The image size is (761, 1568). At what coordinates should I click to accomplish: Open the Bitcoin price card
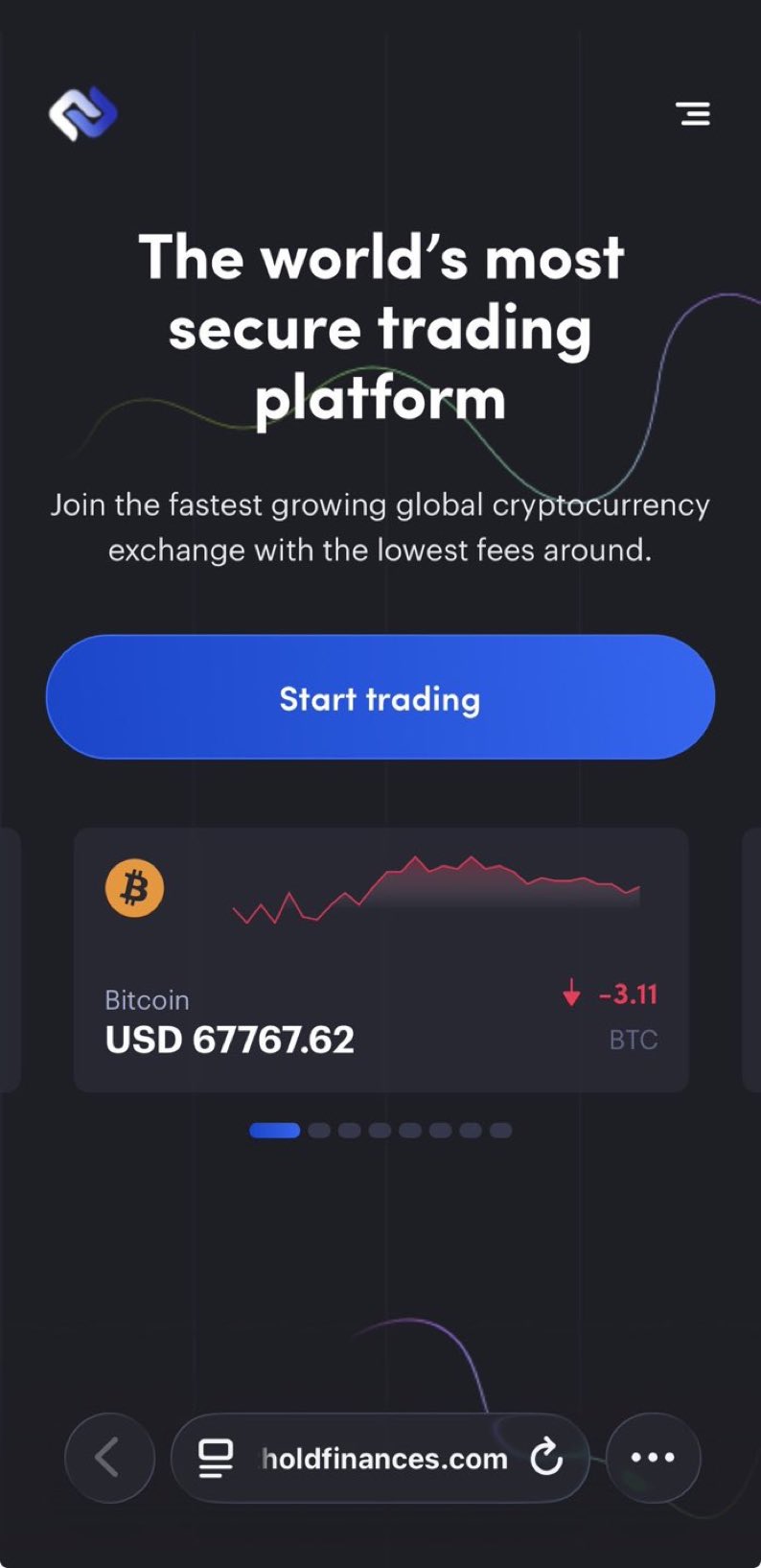tap(380, 959)
